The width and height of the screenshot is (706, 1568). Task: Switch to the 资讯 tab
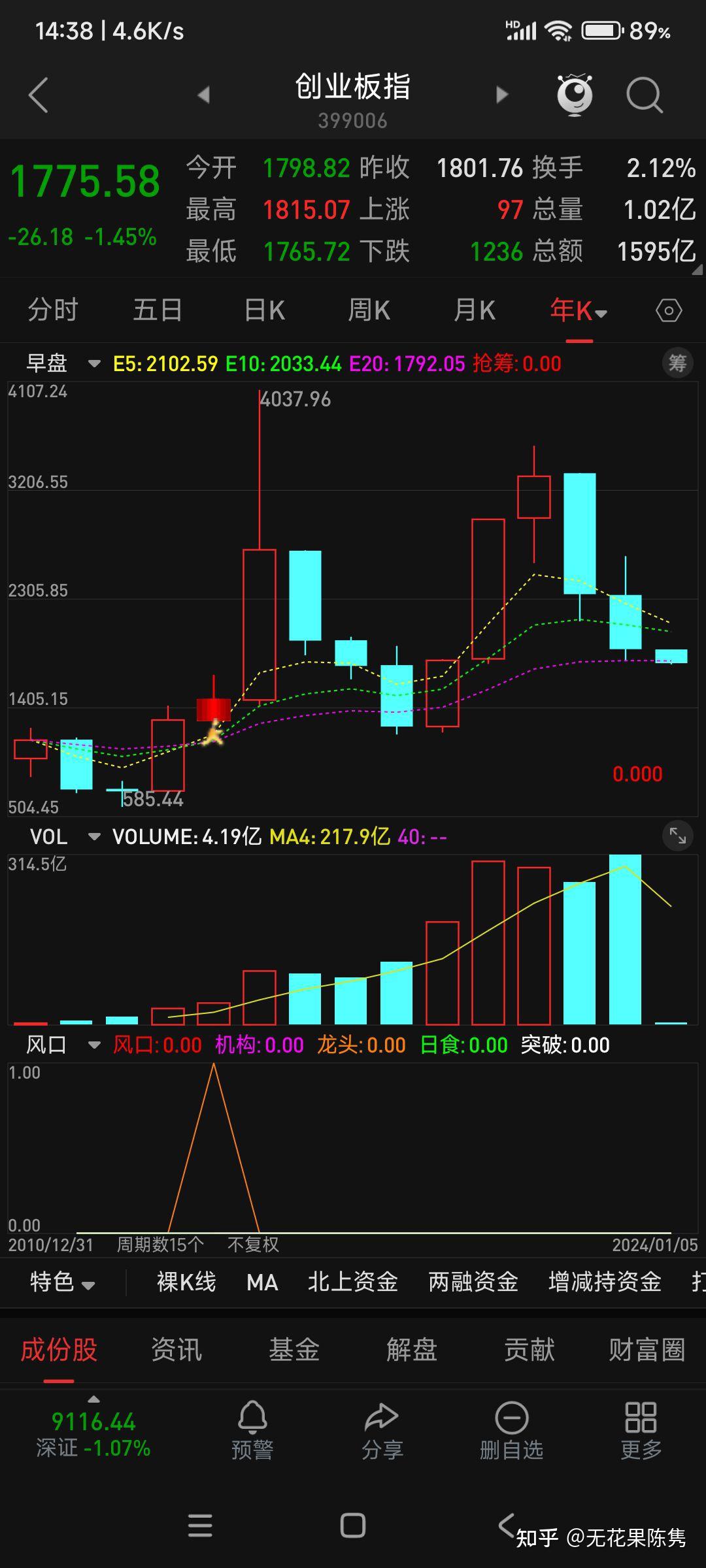[x=176, y=1349]
